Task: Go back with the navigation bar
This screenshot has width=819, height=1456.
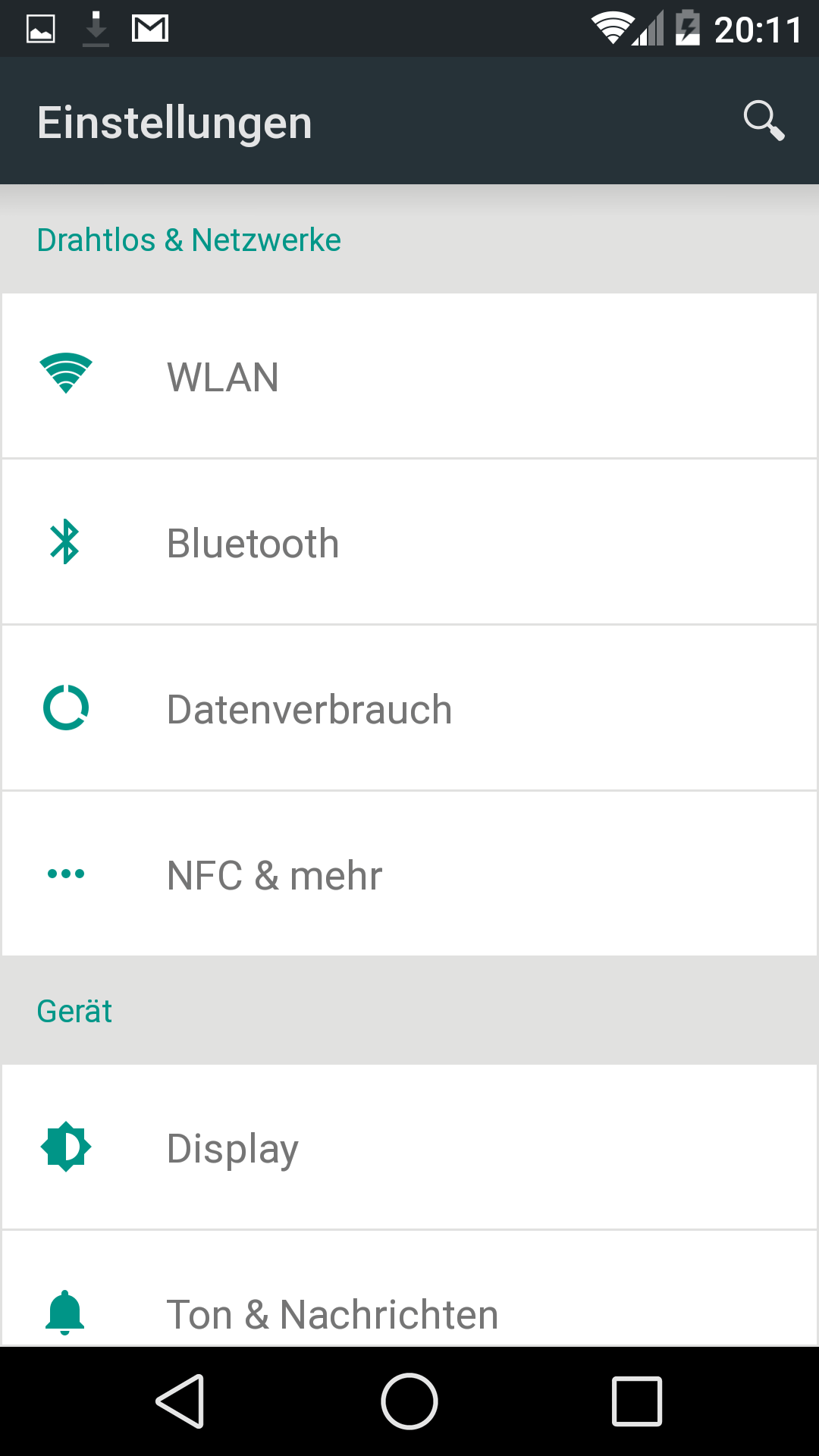Action: (x=180, y=1401)
